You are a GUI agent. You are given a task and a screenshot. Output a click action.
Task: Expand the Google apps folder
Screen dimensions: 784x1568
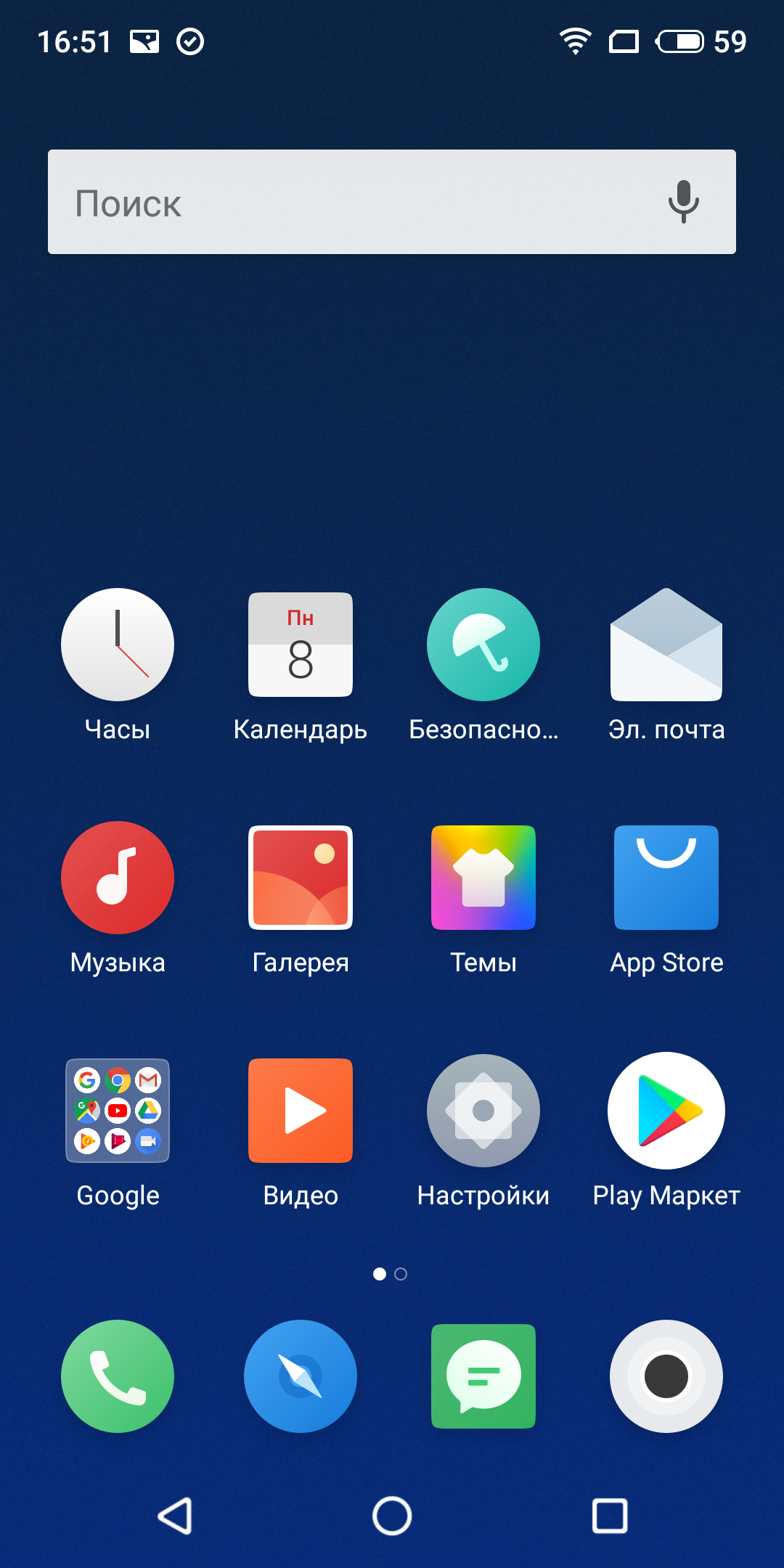click(118, 1111)
